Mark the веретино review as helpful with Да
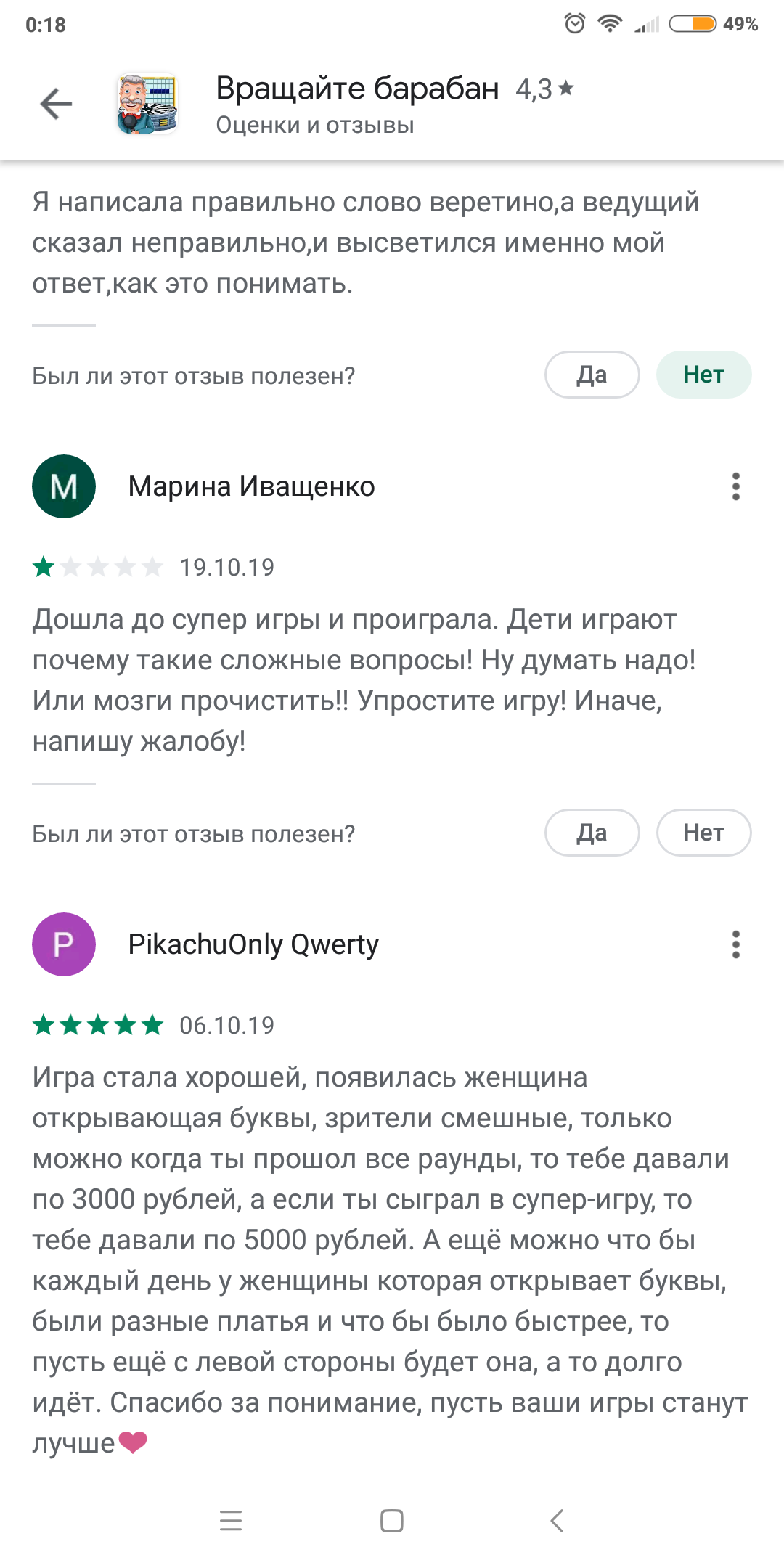Viewport: 784px width, 1568px height. click(592, 375)
